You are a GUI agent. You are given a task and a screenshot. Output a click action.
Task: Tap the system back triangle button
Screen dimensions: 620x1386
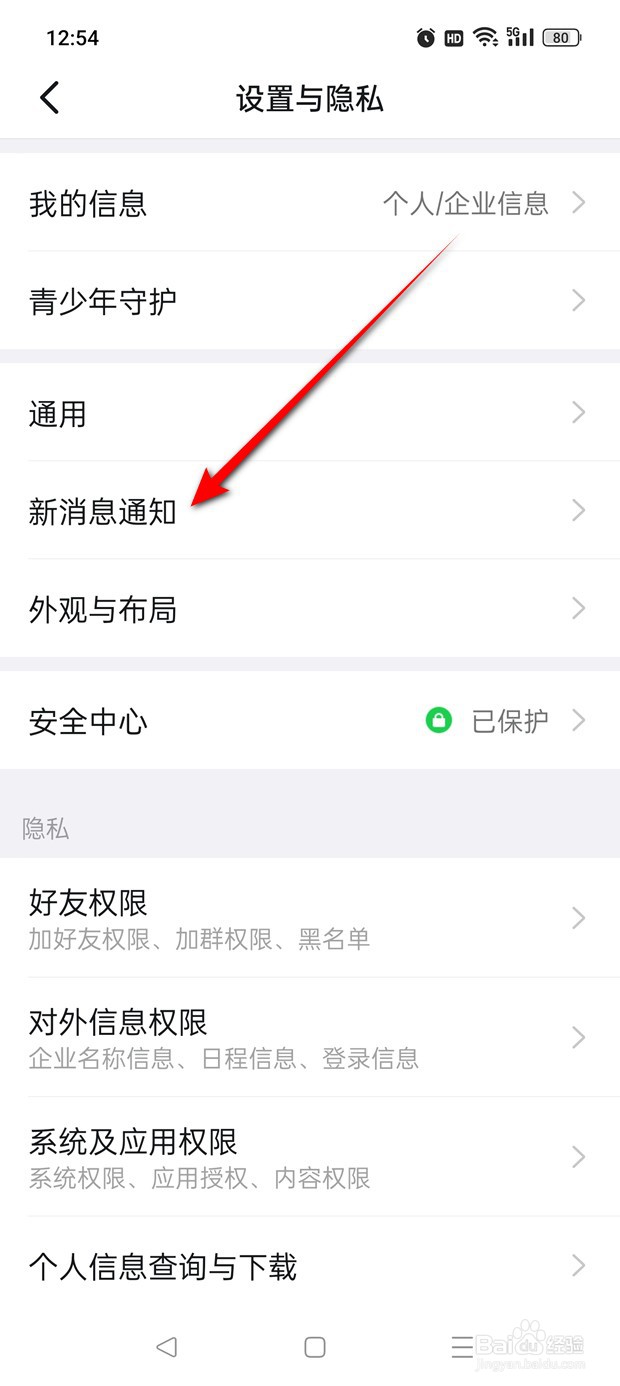pyautogui.click(x=167, y=1347)
